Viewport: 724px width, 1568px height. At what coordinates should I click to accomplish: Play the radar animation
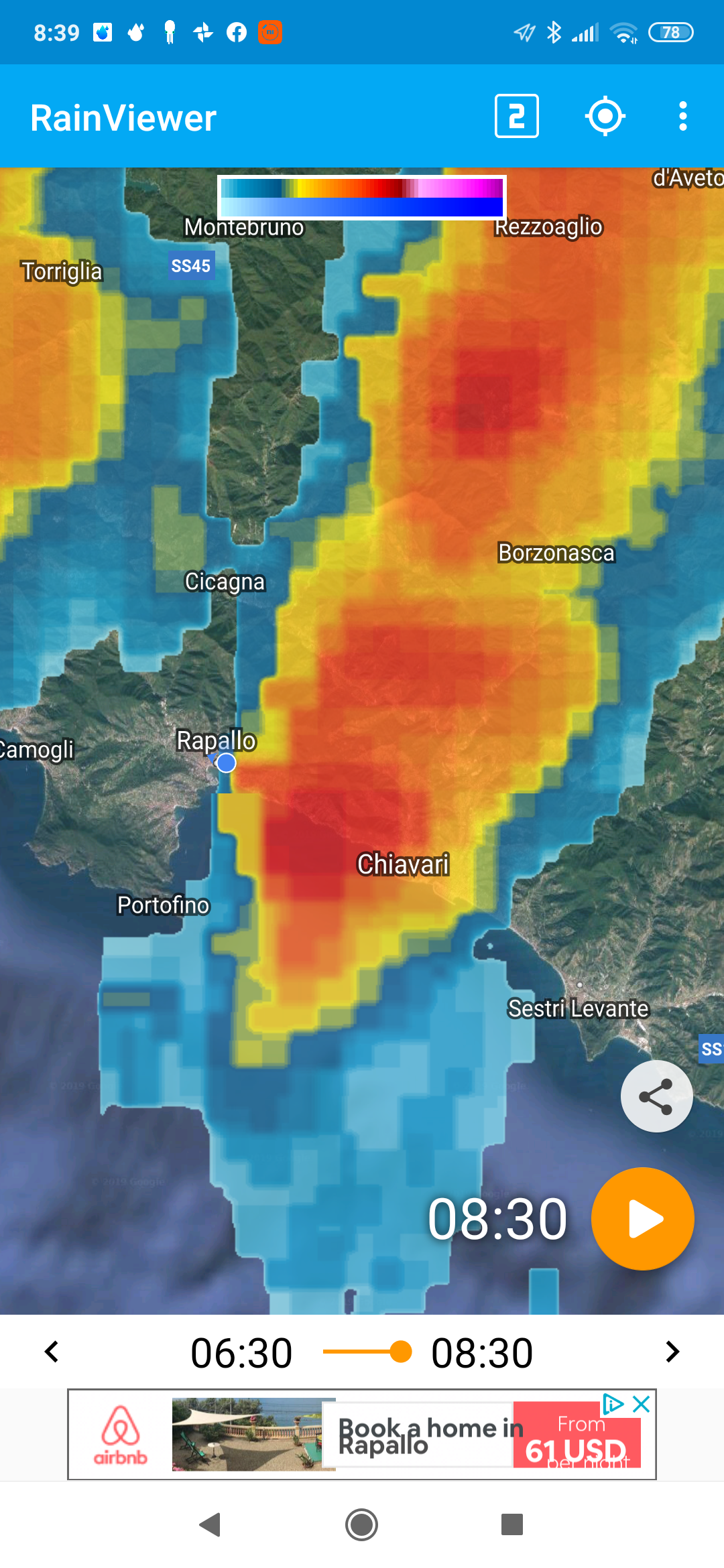click(x=642, y=1219)
